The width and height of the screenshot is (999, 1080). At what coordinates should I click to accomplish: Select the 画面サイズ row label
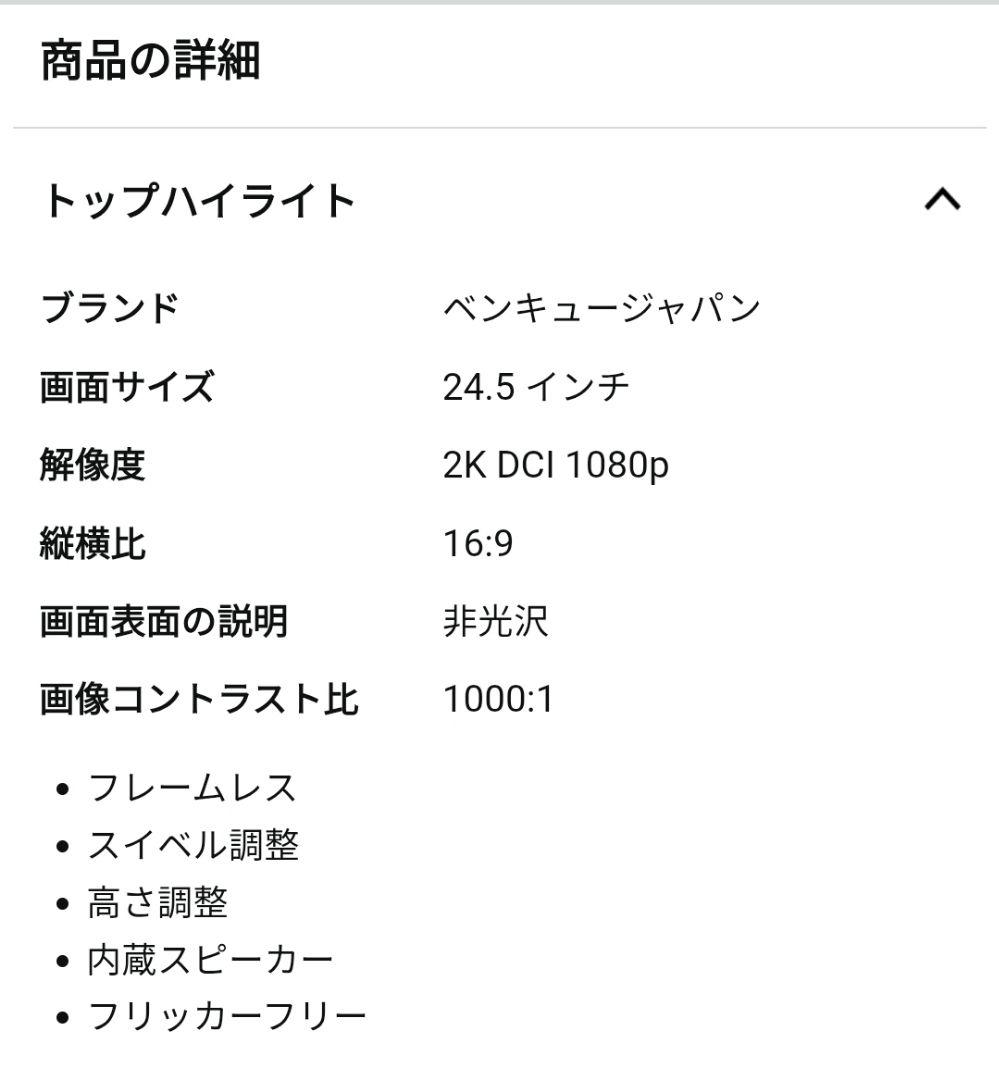pyautogui.click(x=127, y=385)
